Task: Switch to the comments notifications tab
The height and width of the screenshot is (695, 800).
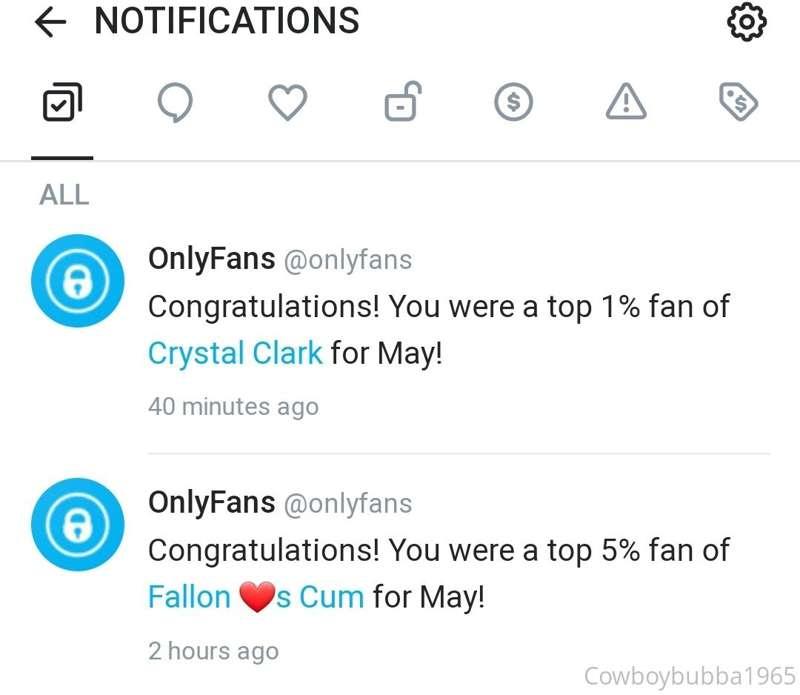Action: point(175,102)
